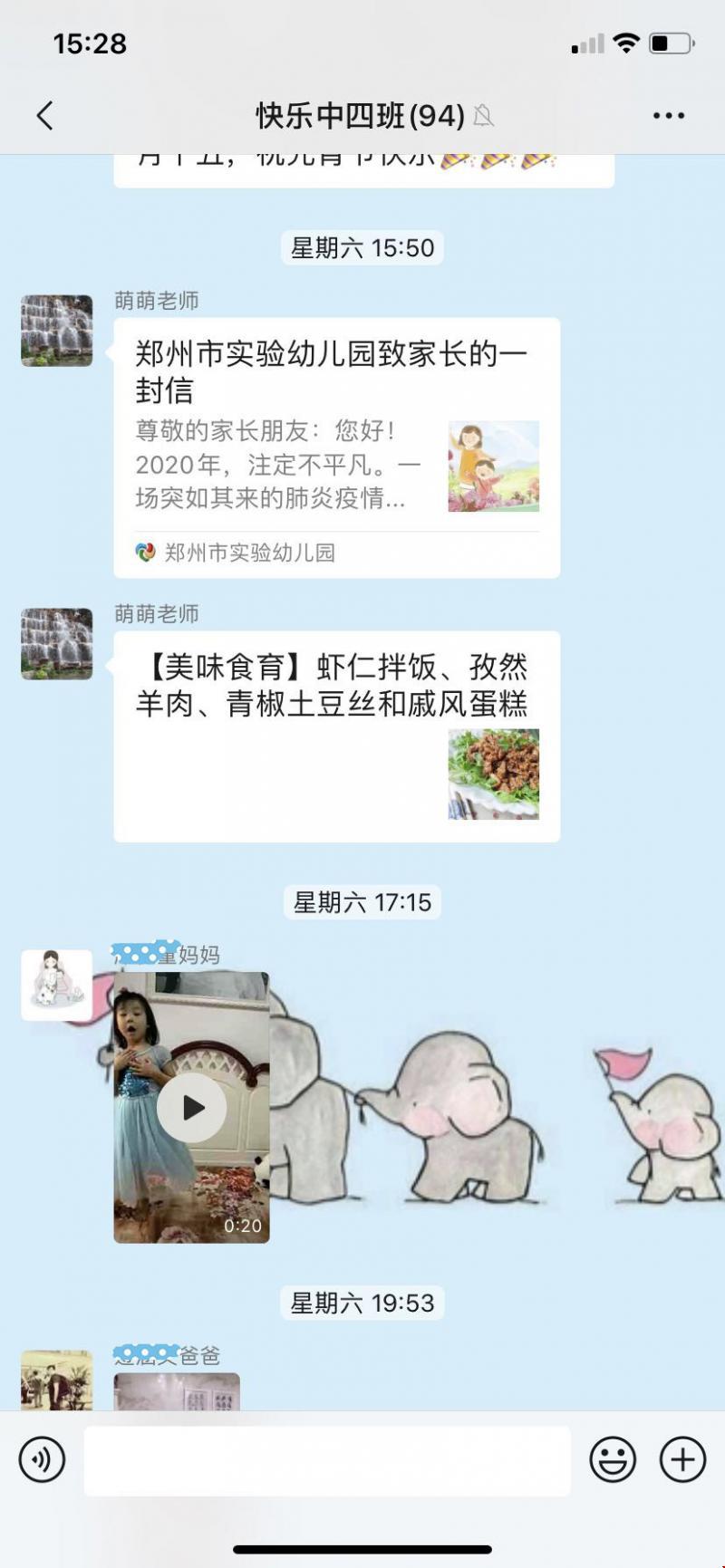View profile of the 妈妈 who sent video

coord(57,985)
